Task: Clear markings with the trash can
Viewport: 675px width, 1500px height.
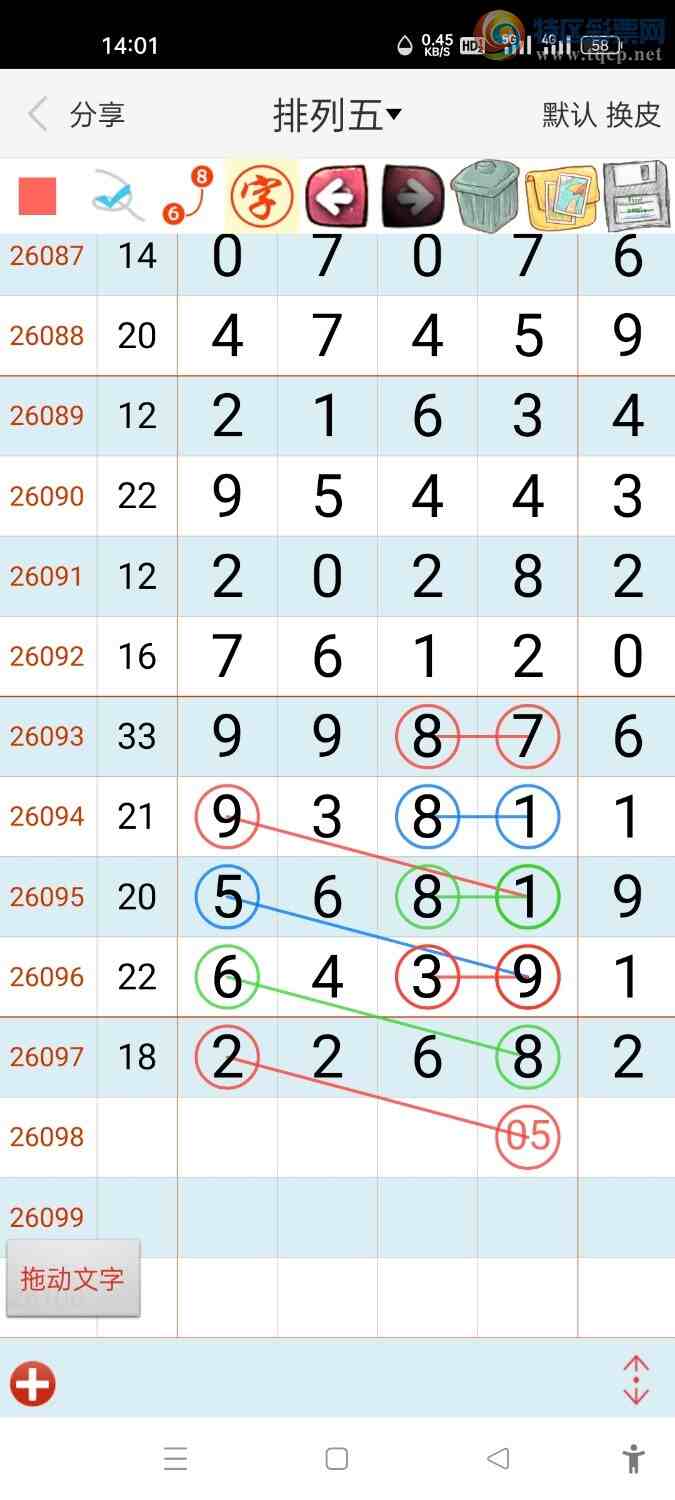Action: coord(485,196)
